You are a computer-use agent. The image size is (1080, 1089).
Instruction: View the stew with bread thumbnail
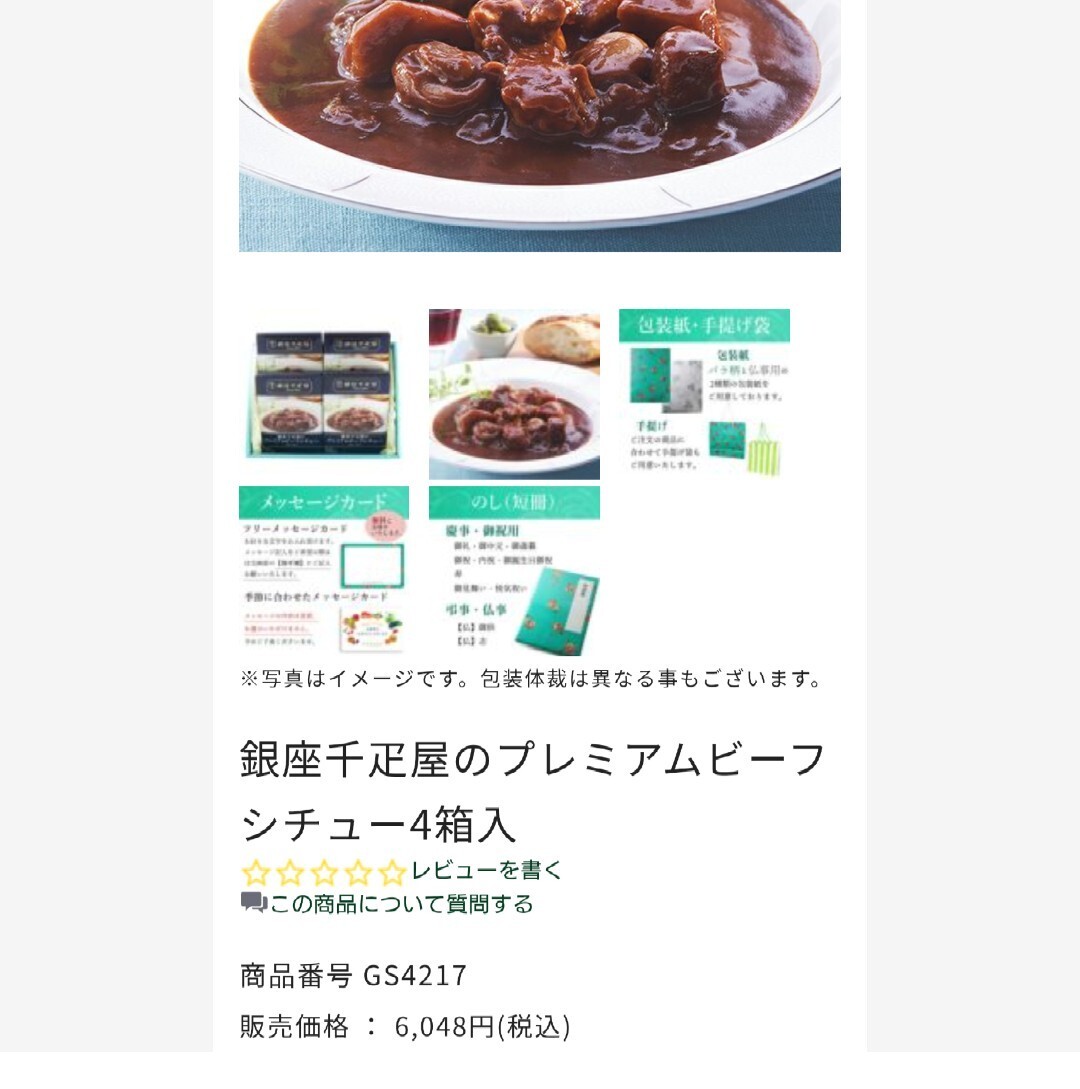pos(514,394)
